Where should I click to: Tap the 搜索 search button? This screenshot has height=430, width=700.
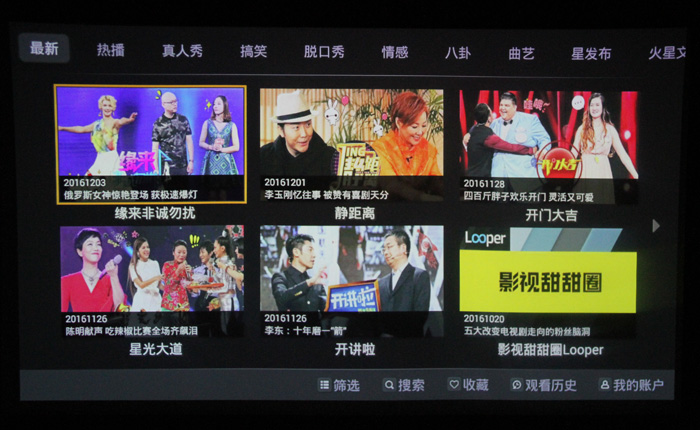click(x=404, y=385)
